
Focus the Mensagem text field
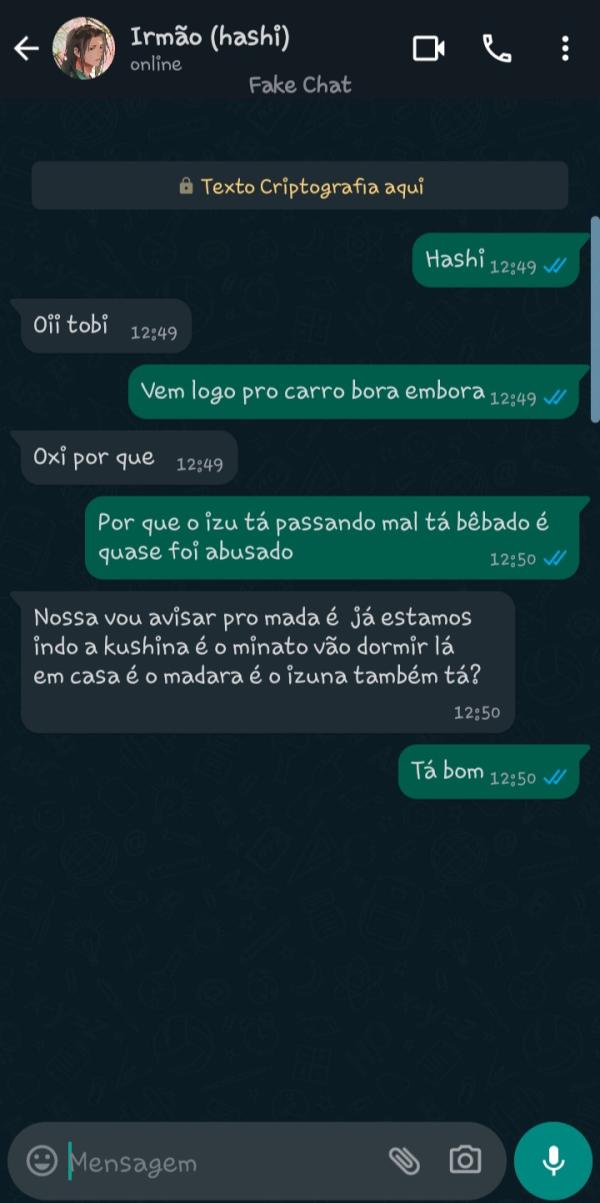point(220,1162)
